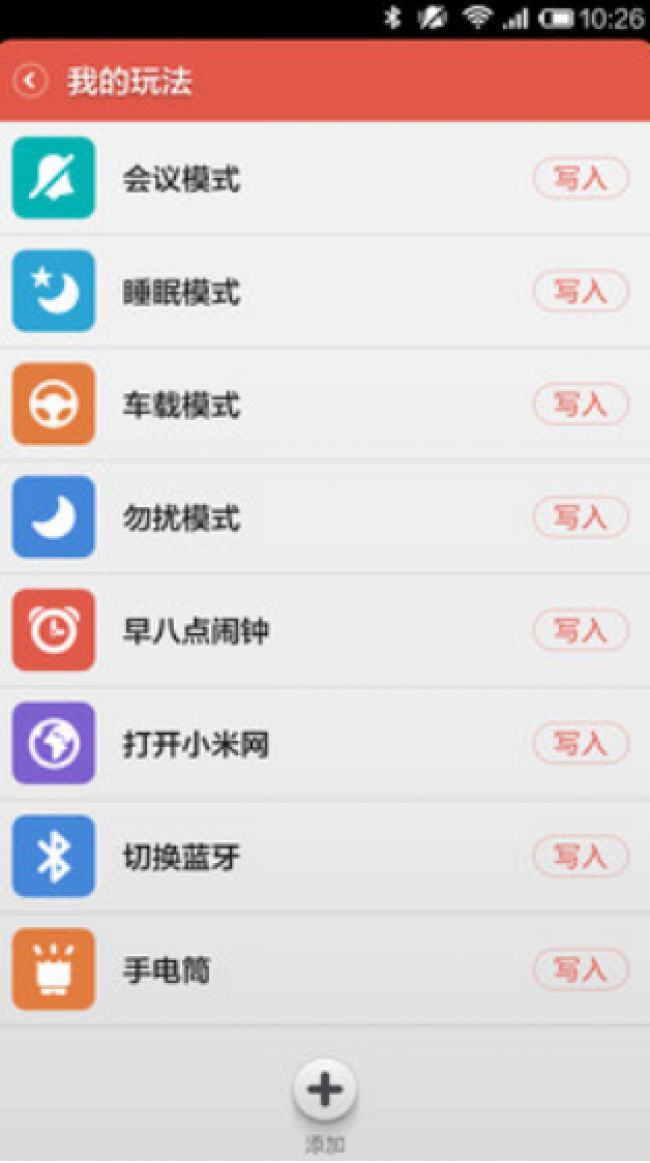This screenshot has height=1163, width=650.
Task: Write the 睡眠模式 tag
Action: click(x=580, y=292)
